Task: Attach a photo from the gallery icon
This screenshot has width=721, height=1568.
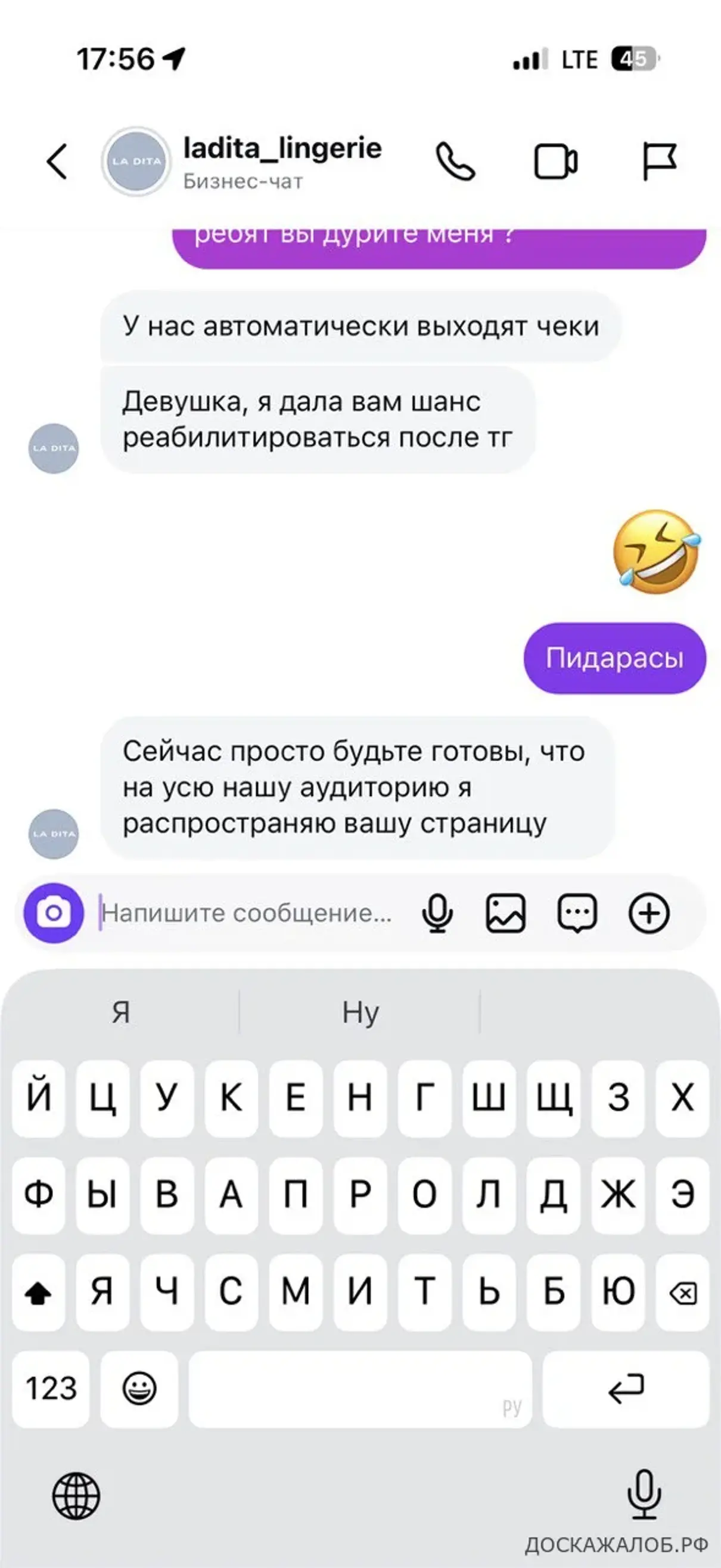Action: coord(506,912)
